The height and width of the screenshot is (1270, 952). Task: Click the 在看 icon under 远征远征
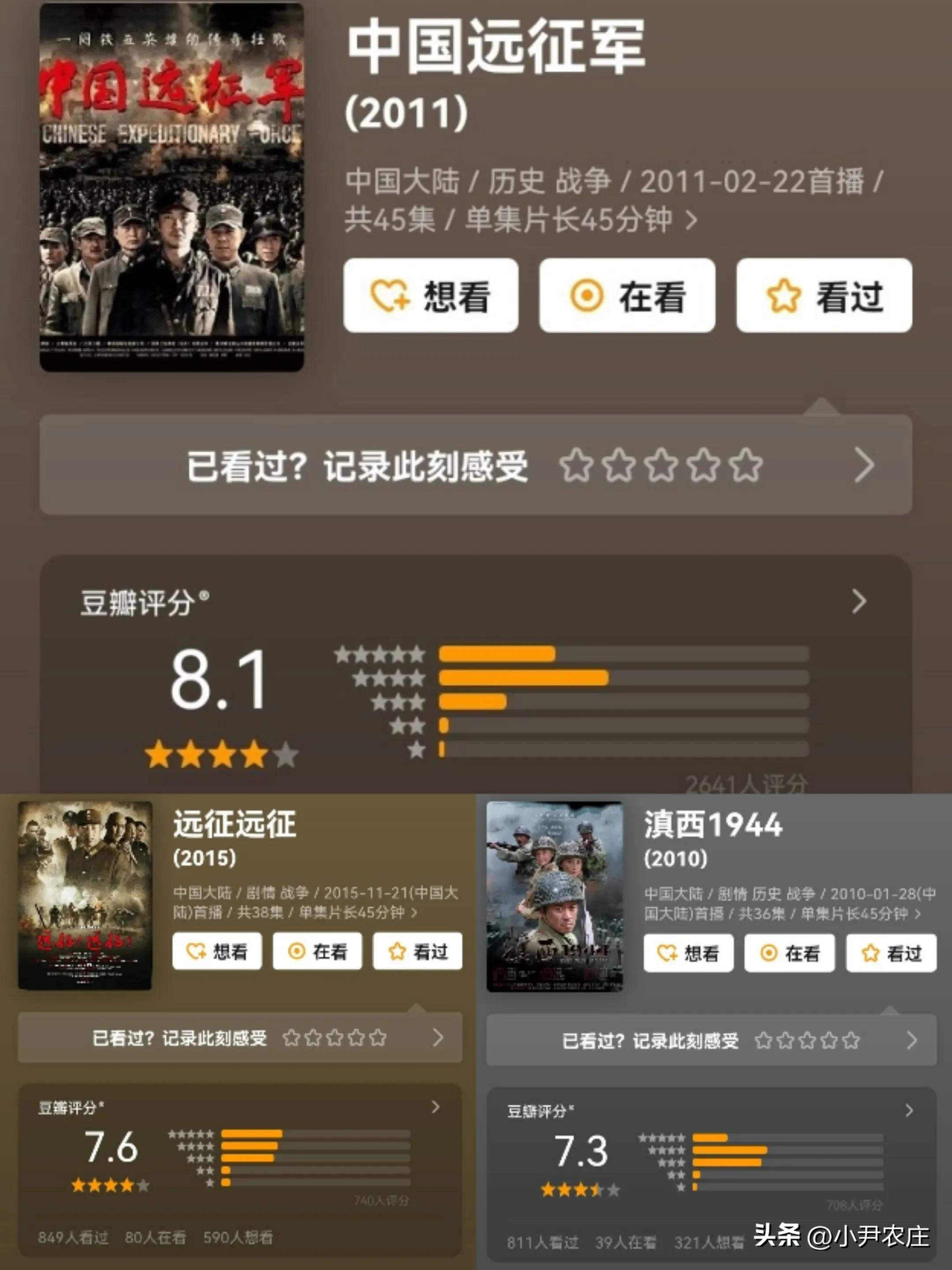[297, 951]
